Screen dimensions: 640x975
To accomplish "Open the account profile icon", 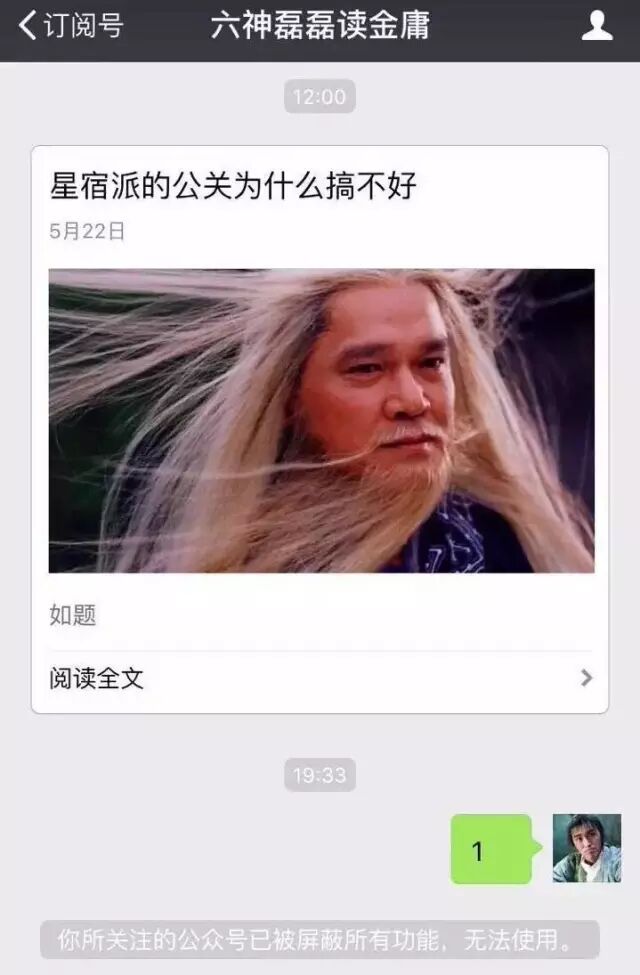I will point(597,27).
